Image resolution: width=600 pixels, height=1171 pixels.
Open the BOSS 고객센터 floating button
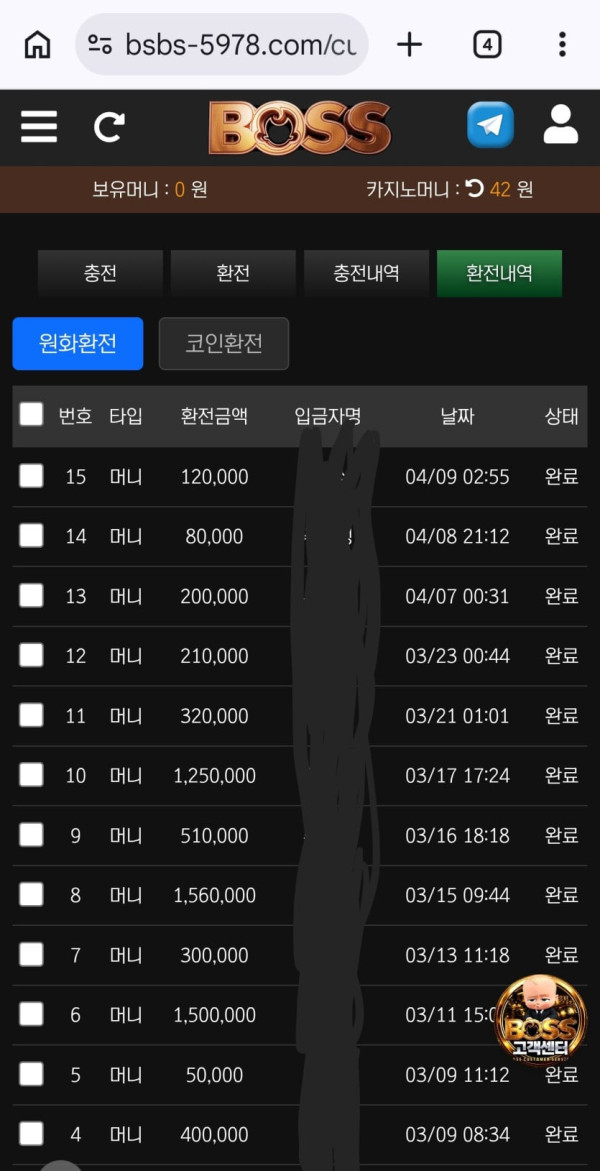[x=541, y=1020]
